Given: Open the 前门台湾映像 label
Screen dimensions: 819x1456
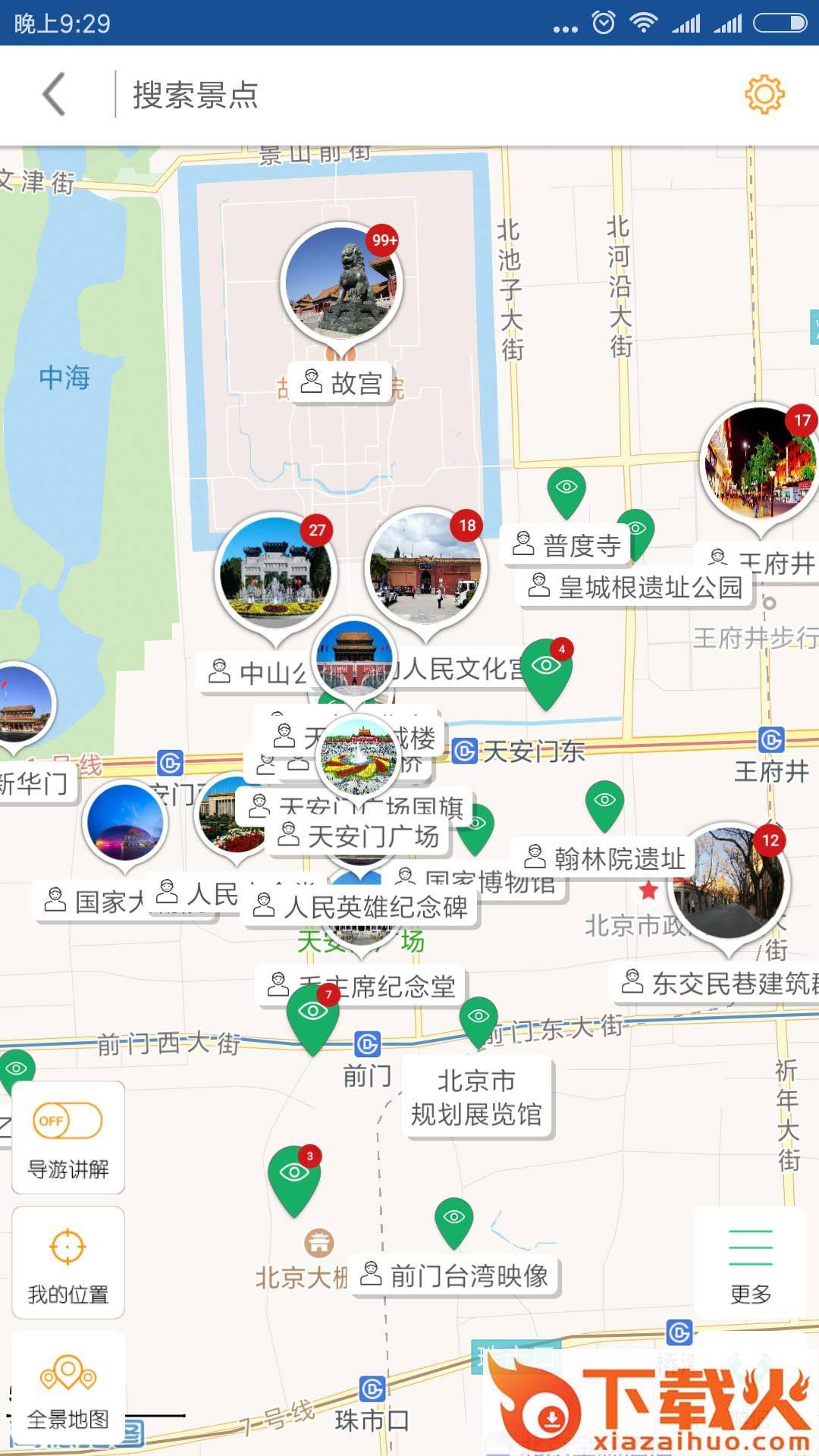Looking at the screenshot, I should [455, 1276].
